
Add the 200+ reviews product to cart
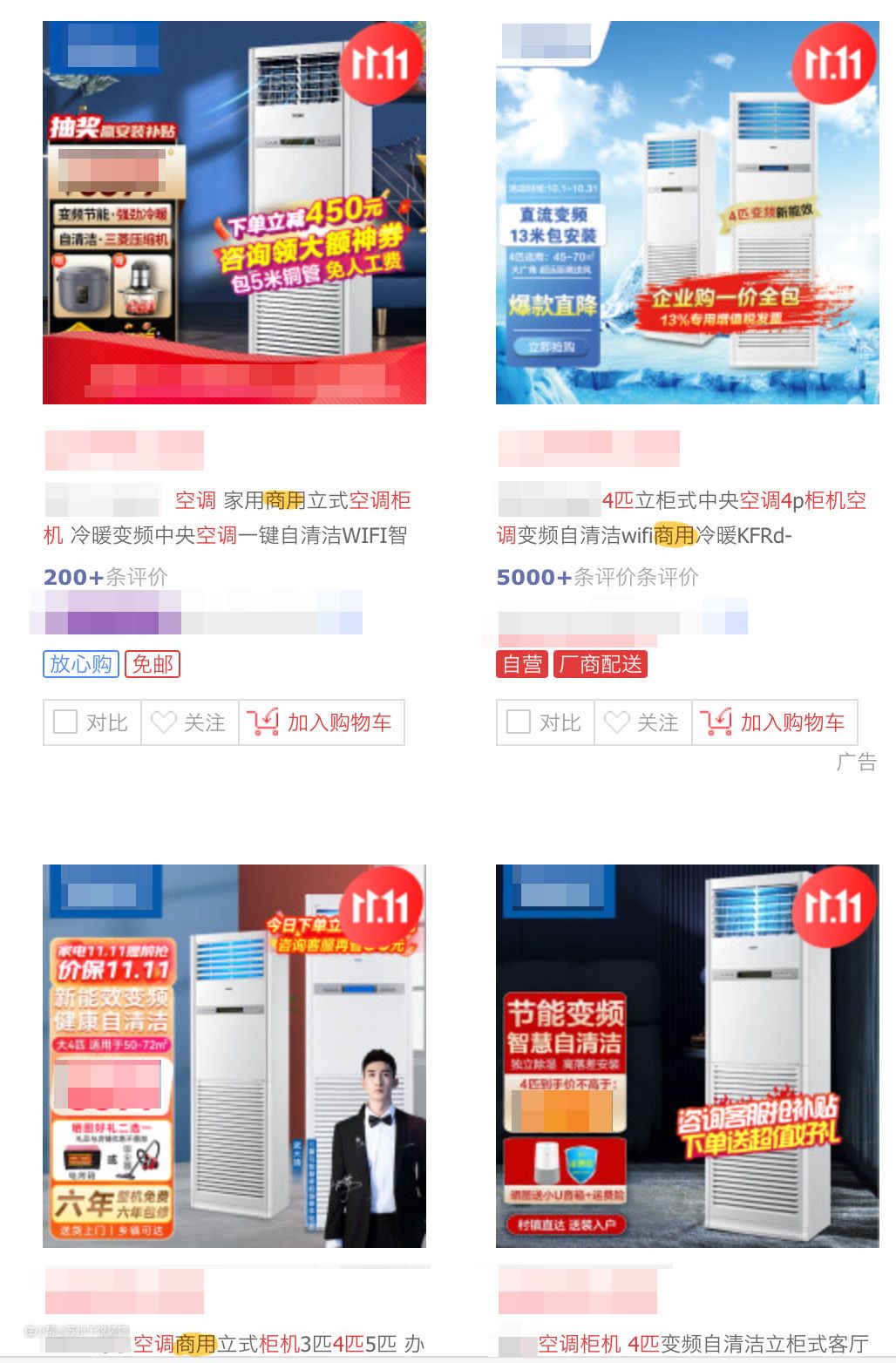tap(321, 722)
